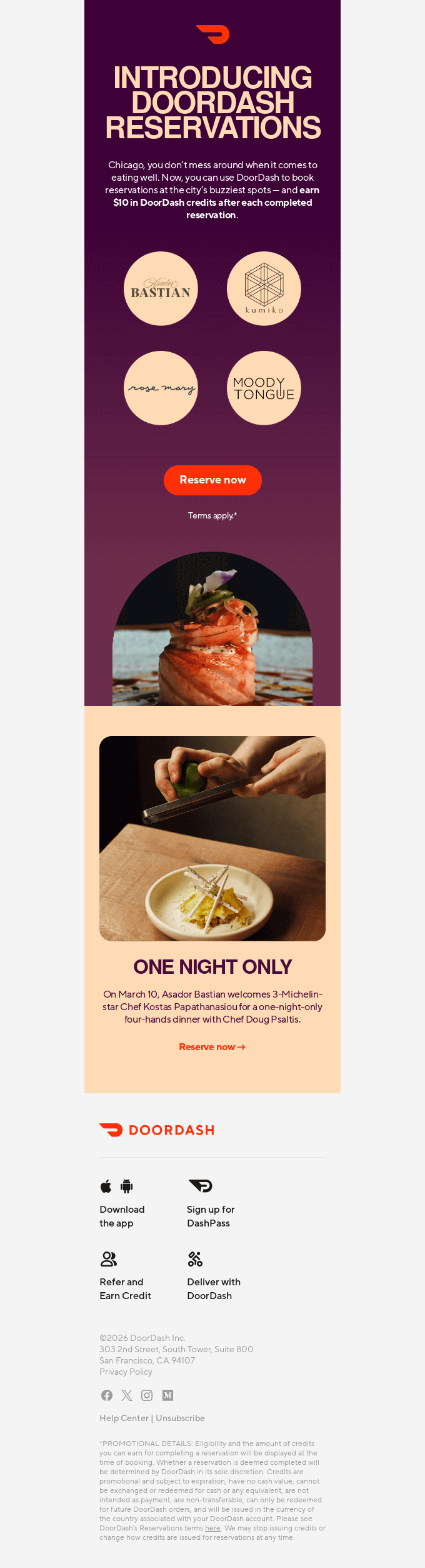Open the X social icon
Image resolution: width=425 pixels, height=1568 pixels.
127,1395
